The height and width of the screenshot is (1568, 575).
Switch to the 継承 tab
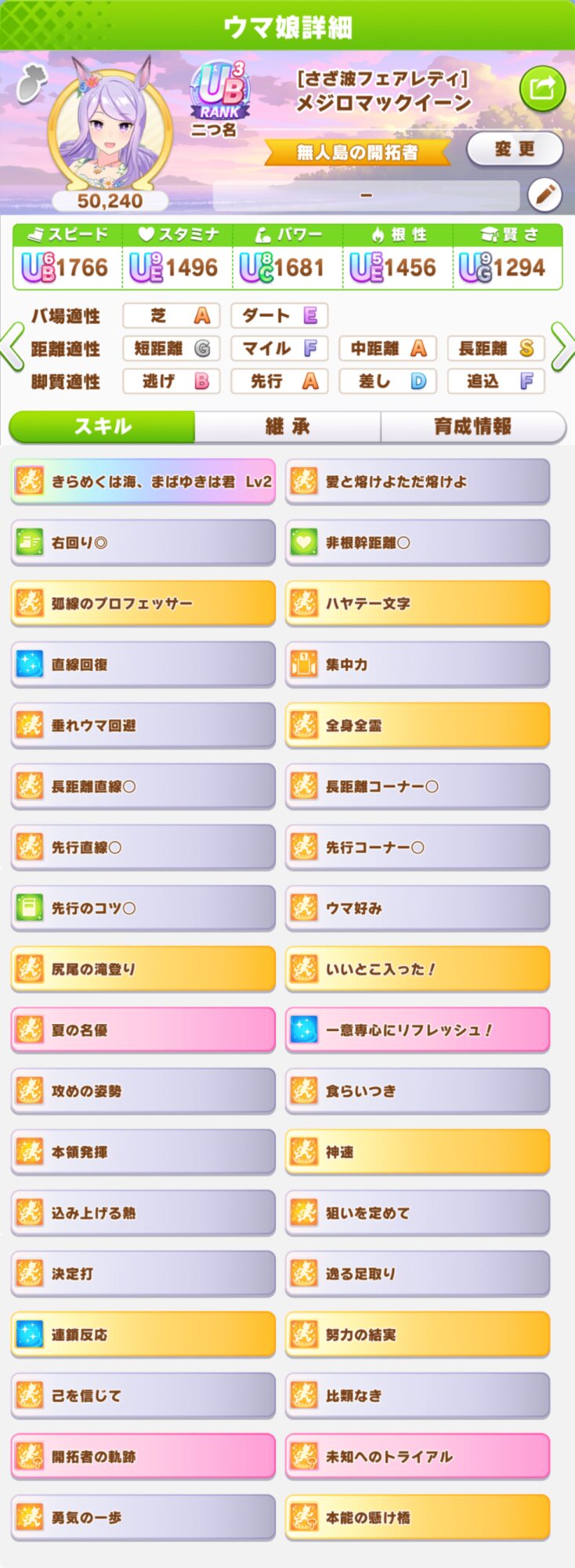click(287, 426)
